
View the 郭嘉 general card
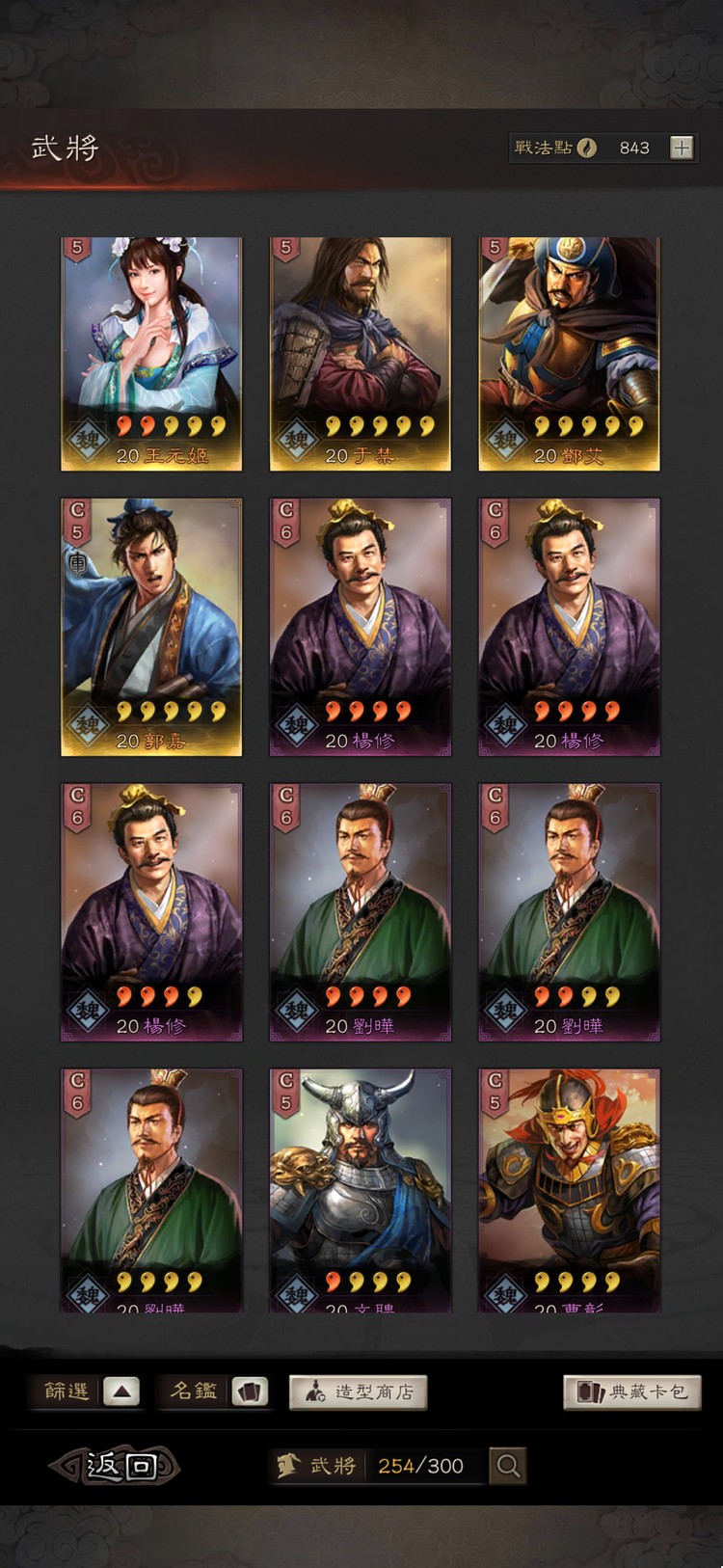point(151,627)
